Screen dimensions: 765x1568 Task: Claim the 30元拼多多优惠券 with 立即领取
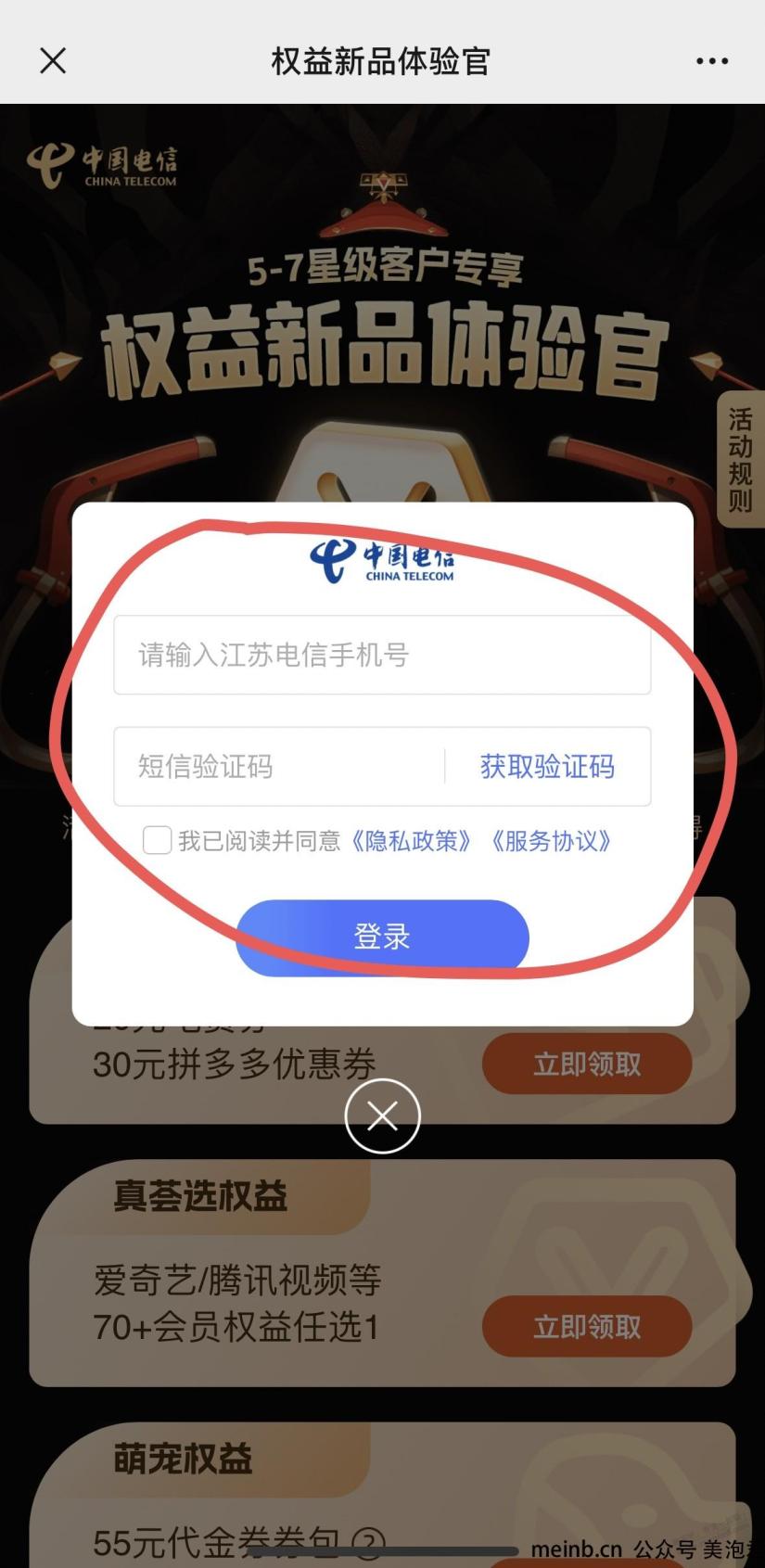586,1064
